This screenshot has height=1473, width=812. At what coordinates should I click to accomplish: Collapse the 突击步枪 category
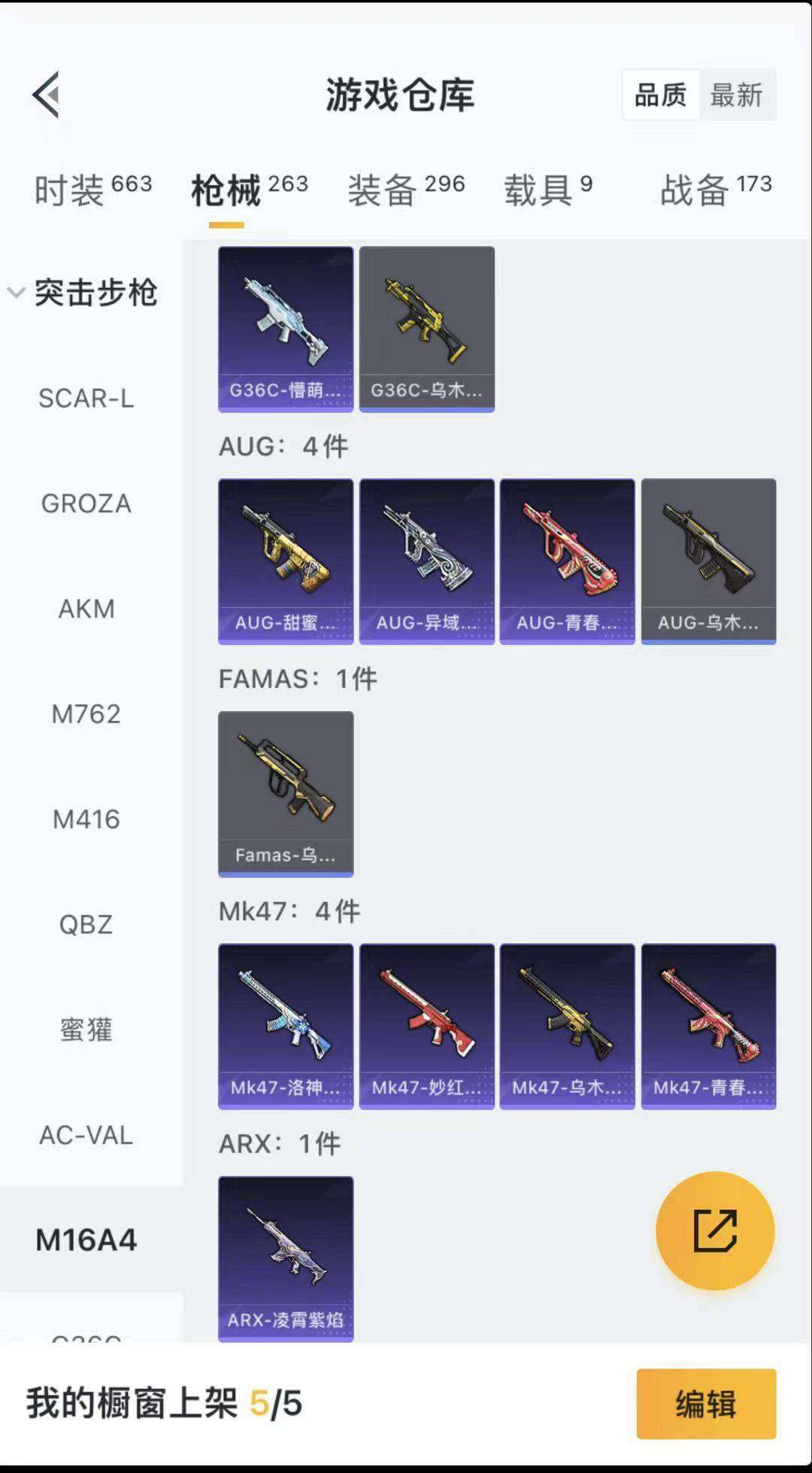click(x=83, y=293)
